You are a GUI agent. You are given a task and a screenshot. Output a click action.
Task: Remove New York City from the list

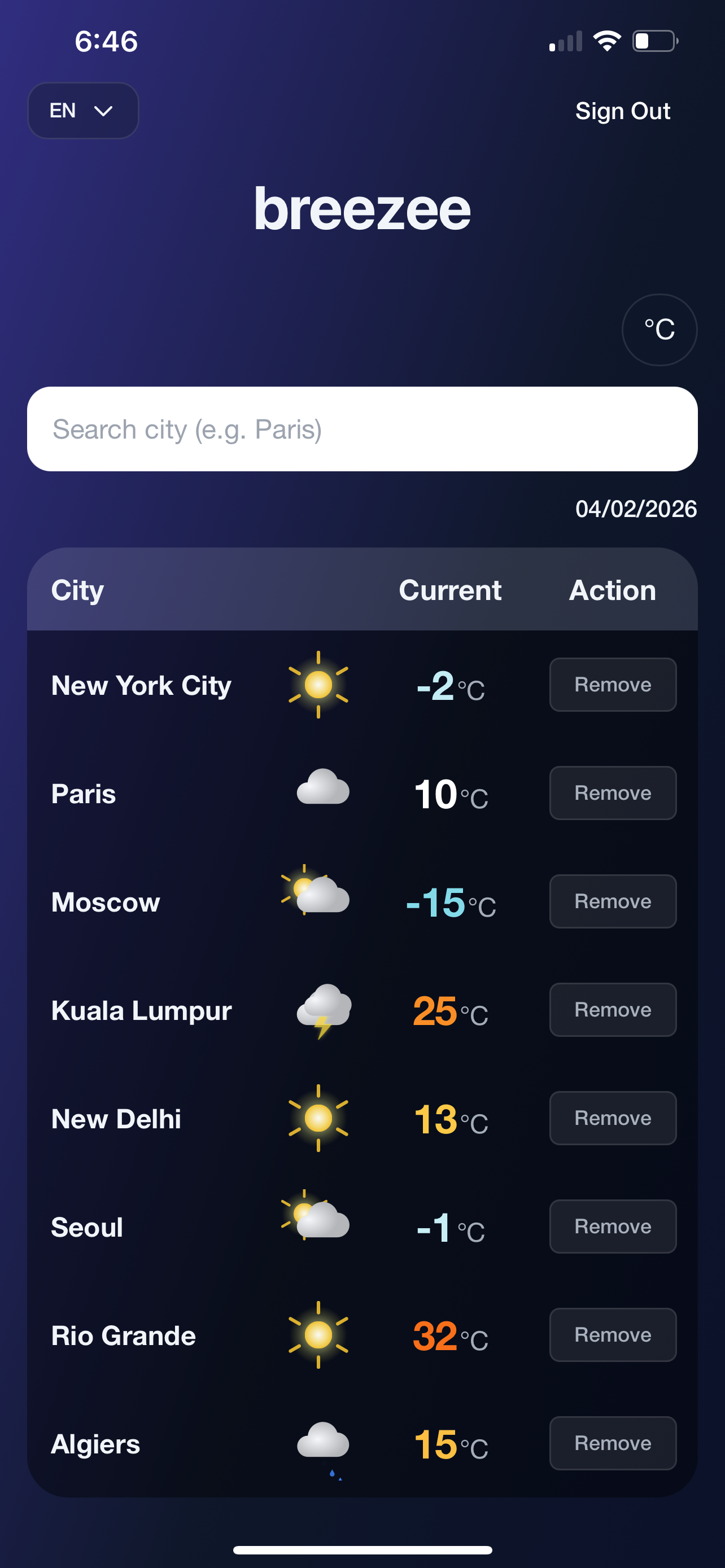pyautogui.click(x=613, y=685)
